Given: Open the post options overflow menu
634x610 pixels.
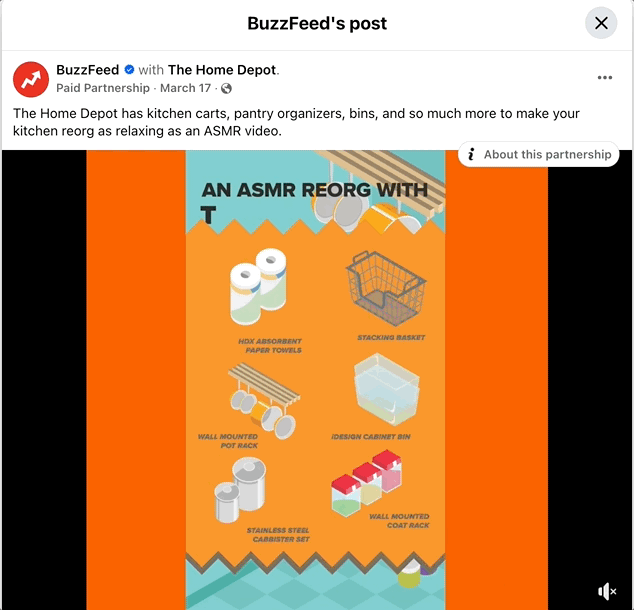Looking at the screenshot, I should (x=604, y=78).
